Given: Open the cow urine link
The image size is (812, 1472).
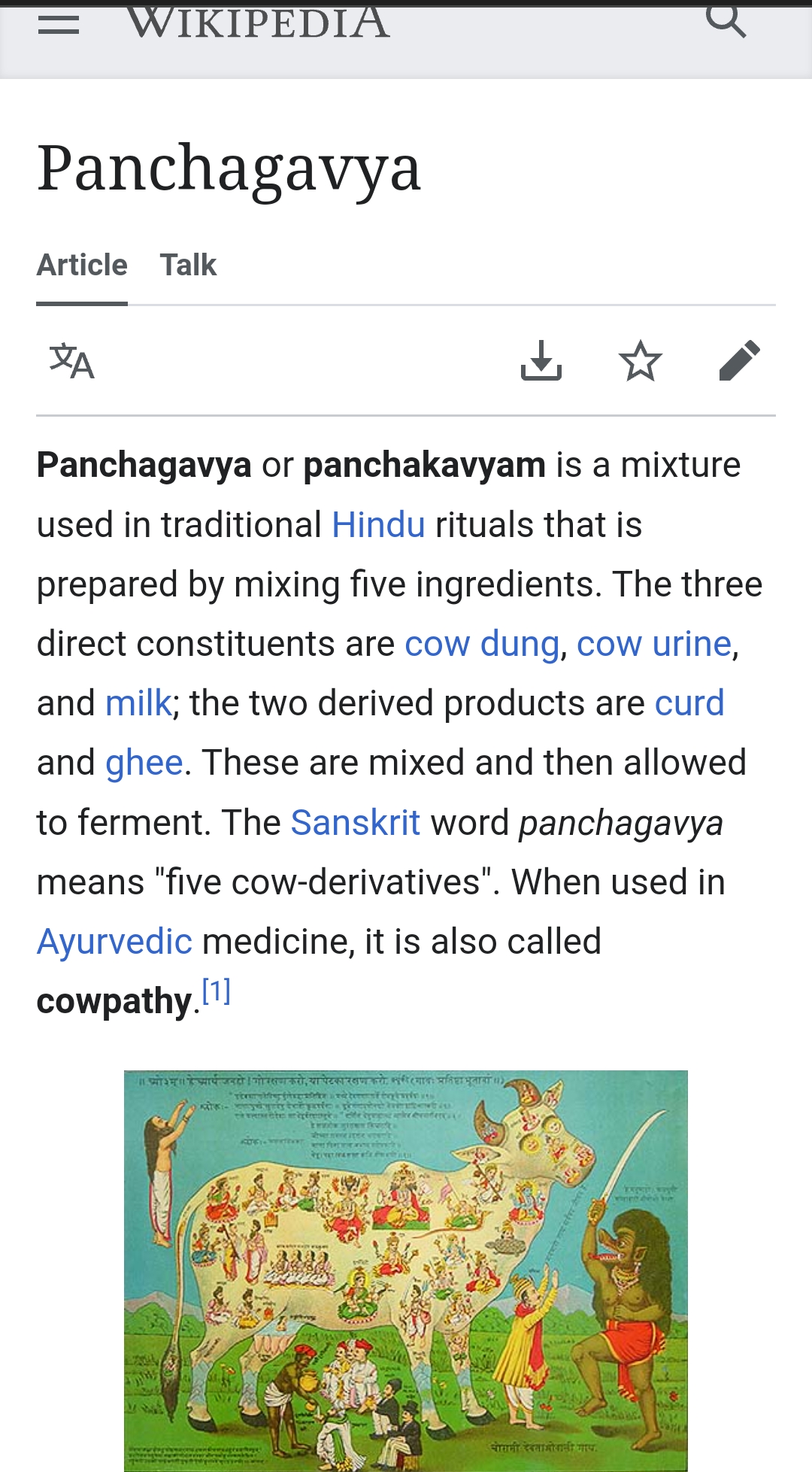Looking at the screenshot, I should pos(653,644).
